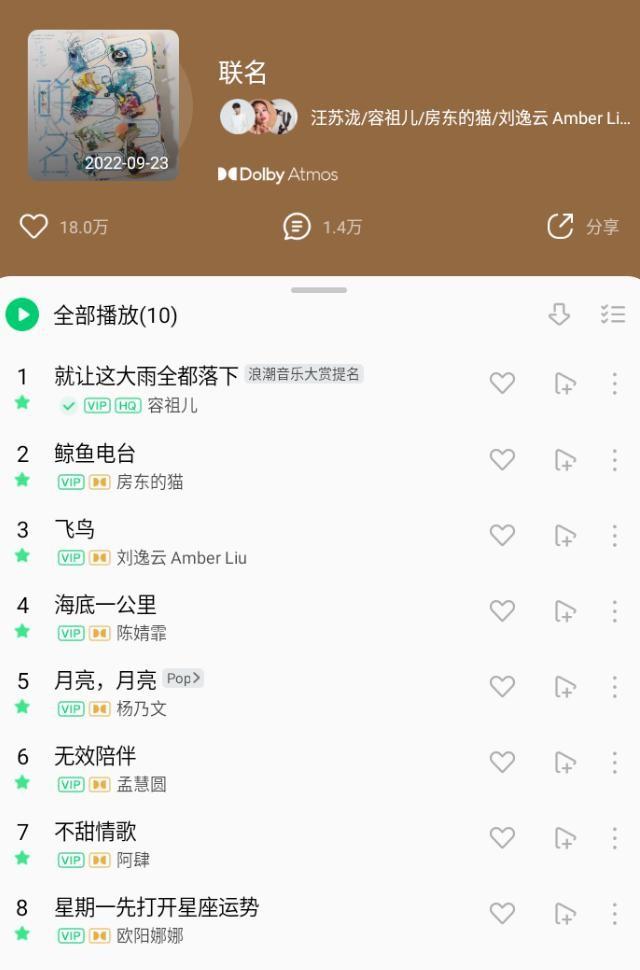Like the song 鲸鱼电台

tap(502, 459)
